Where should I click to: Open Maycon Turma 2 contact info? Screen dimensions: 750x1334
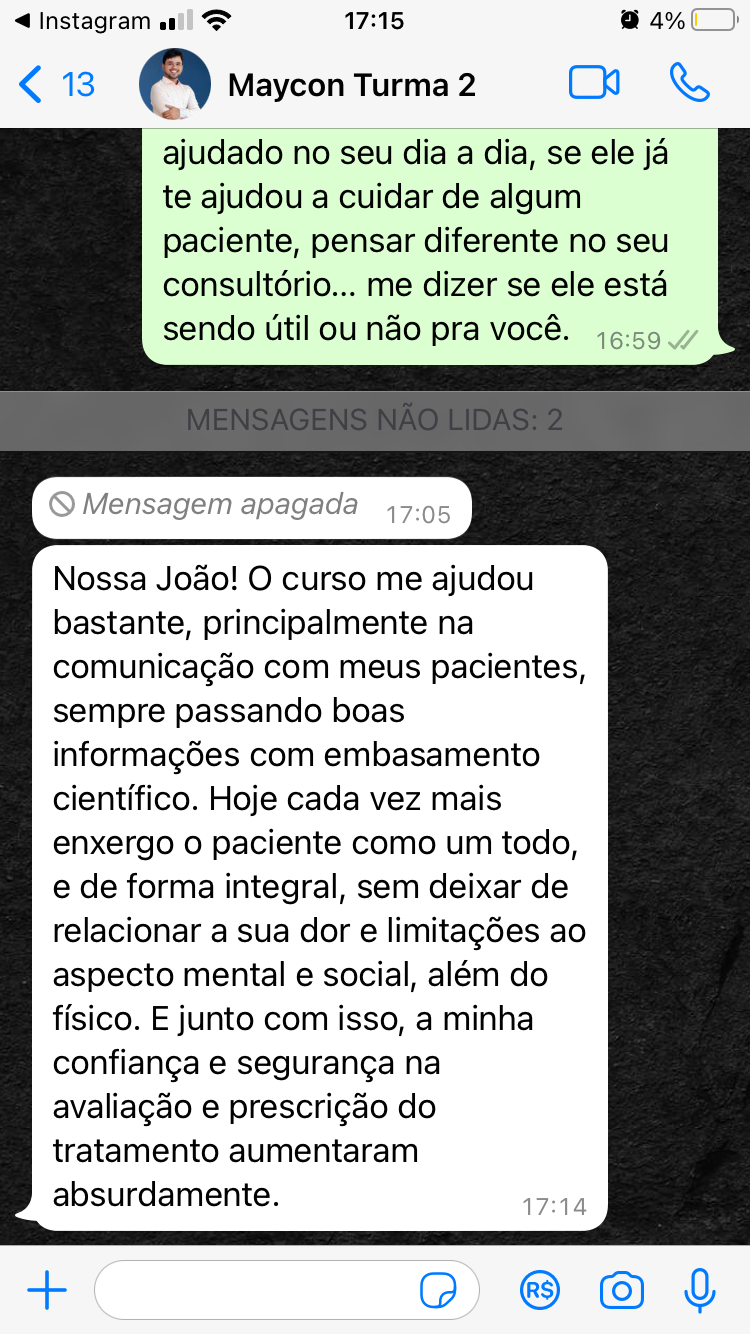tap(350, 85)
